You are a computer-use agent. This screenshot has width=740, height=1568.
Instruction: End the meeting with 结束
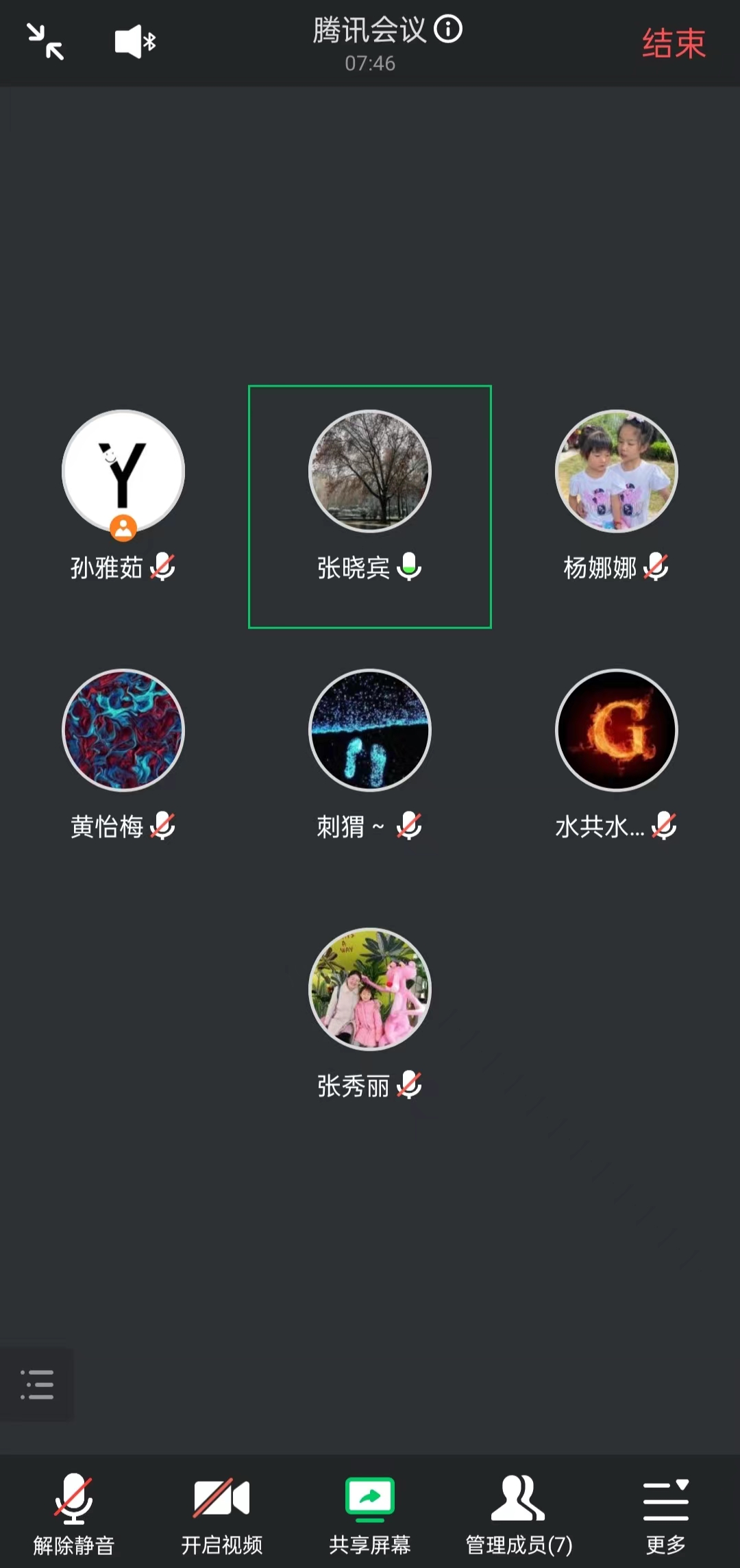tap(673, 44)
